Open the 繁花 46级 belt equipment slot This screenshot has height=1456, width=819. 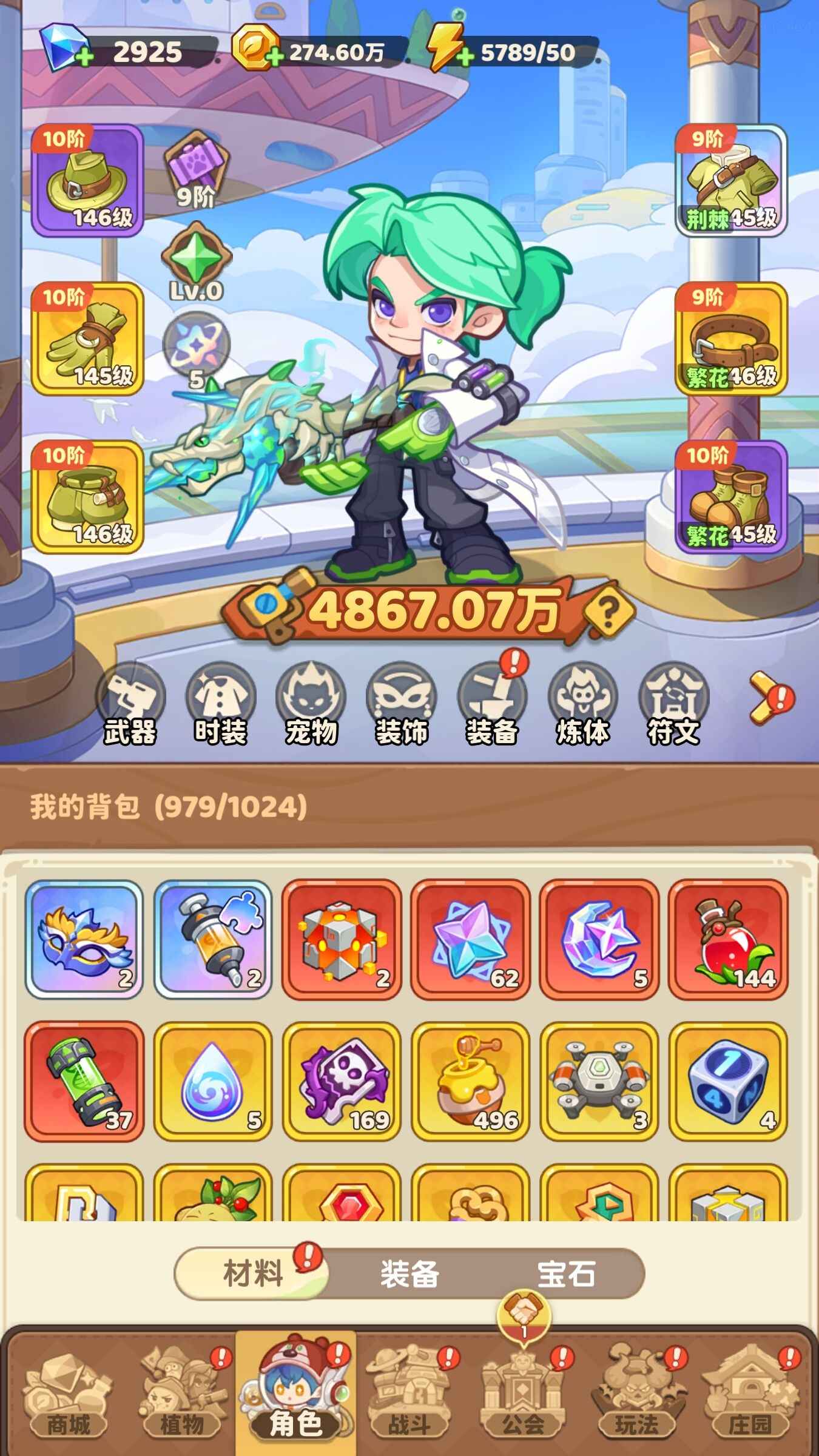[731, 339]
